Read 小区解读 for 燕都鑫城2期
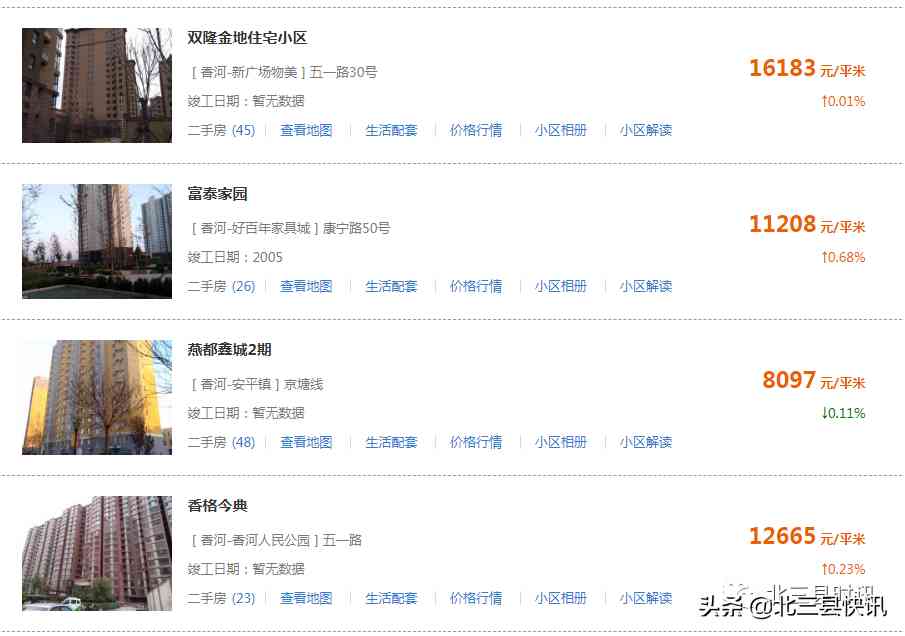Image resolution: width=905 pixels, height=636 pixels. 645,442
